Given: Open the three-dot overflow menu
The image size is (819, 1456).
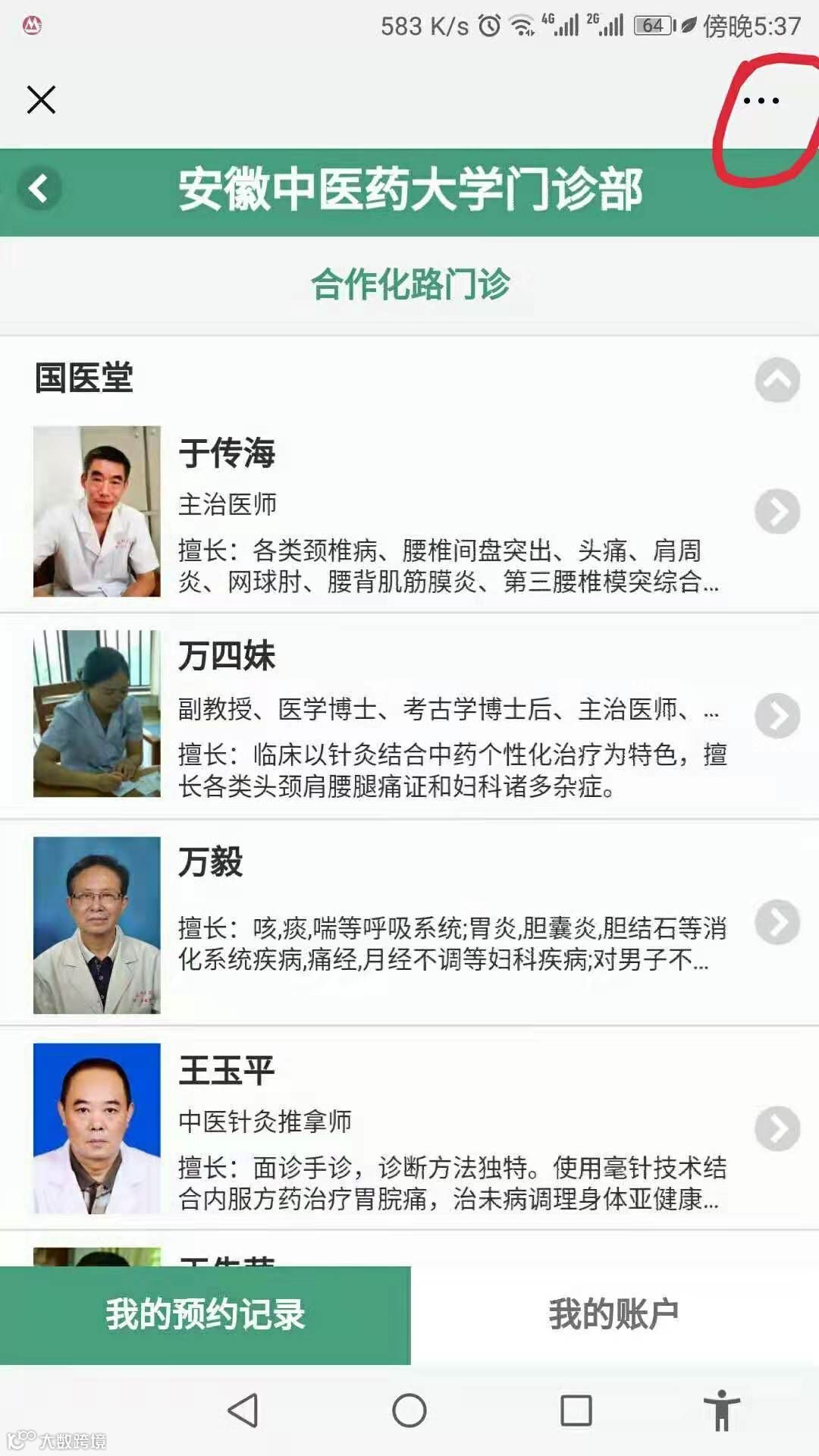Looking at the screenshot, I should click(x=761, y=101).
